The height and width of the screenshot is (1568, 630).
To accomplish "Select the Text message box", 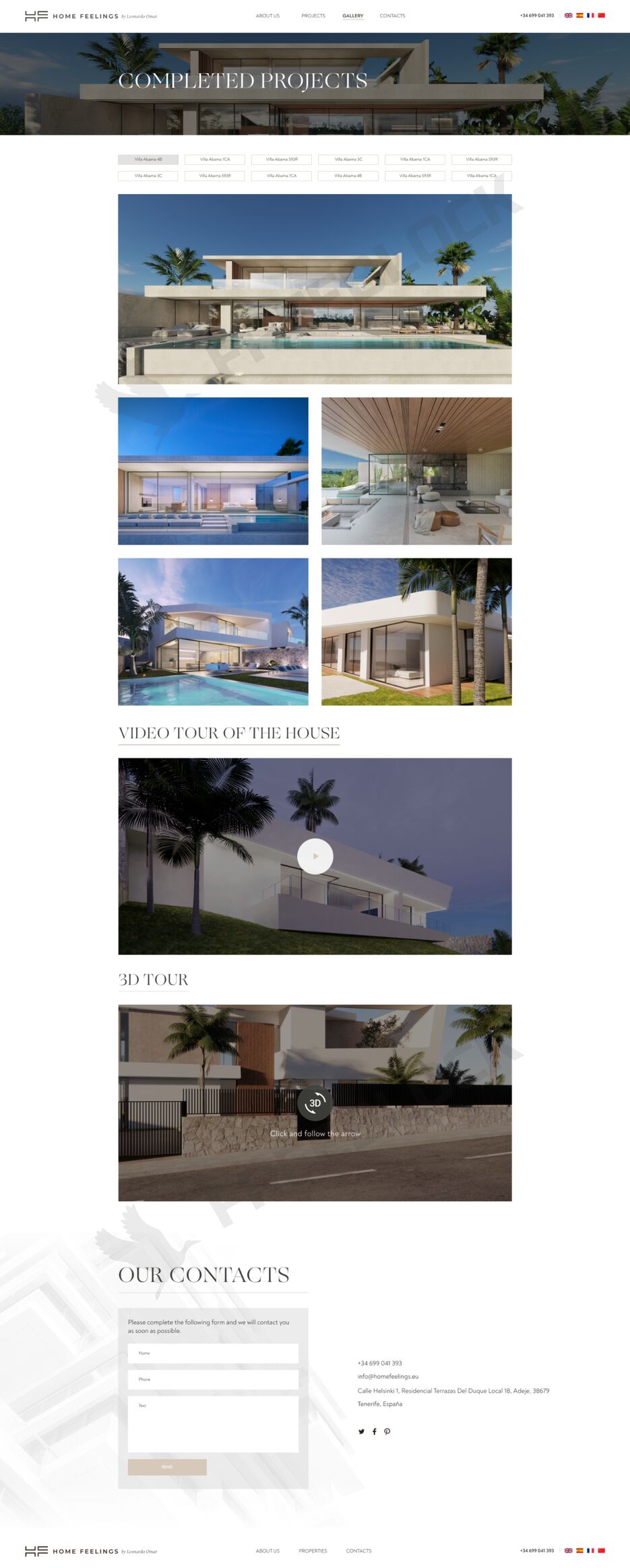I will pos(213,1423).
